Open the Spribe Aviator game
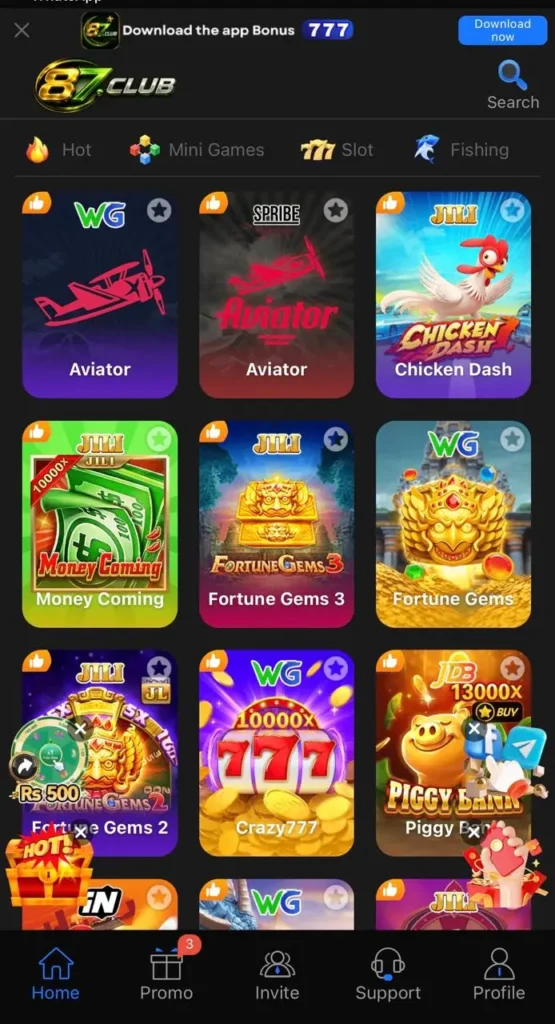The image size is (555, 1024). [x=276, y=295]
